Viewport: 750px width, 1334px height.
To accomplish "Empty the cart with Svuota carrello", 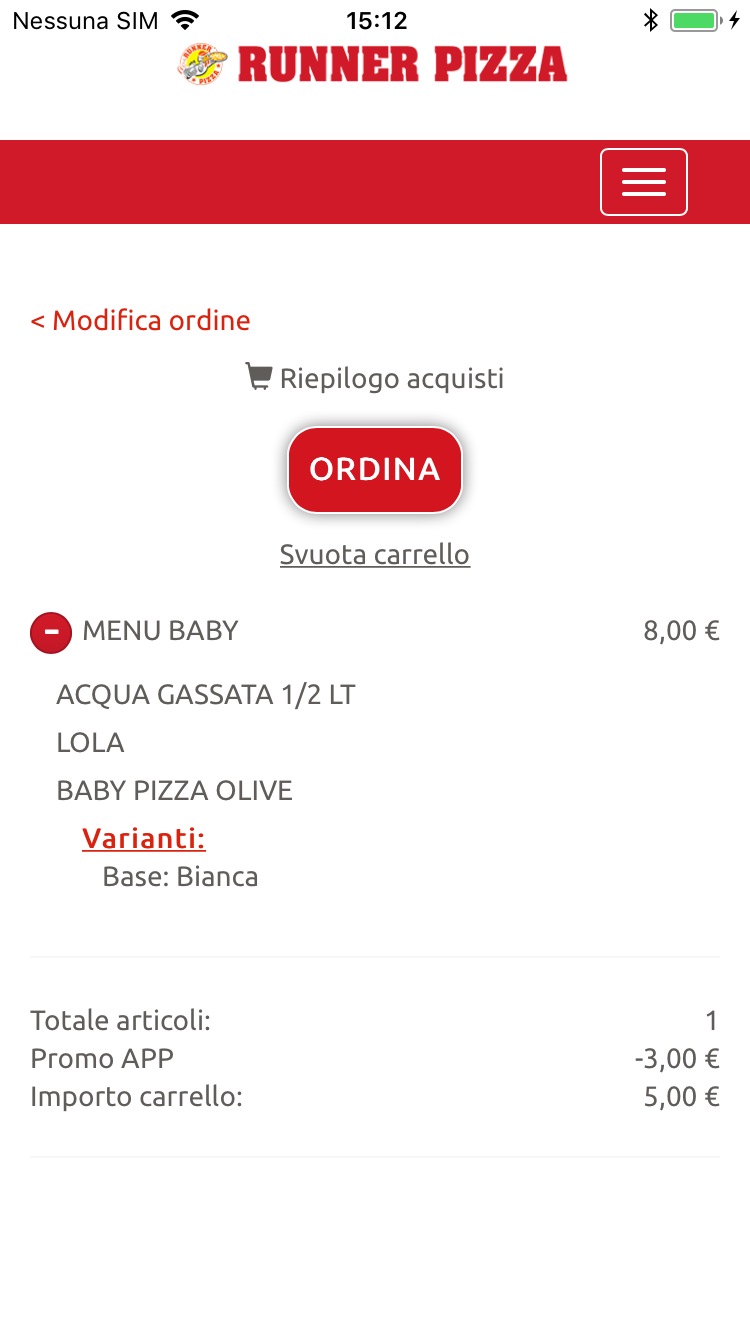I will click(375, 554).
